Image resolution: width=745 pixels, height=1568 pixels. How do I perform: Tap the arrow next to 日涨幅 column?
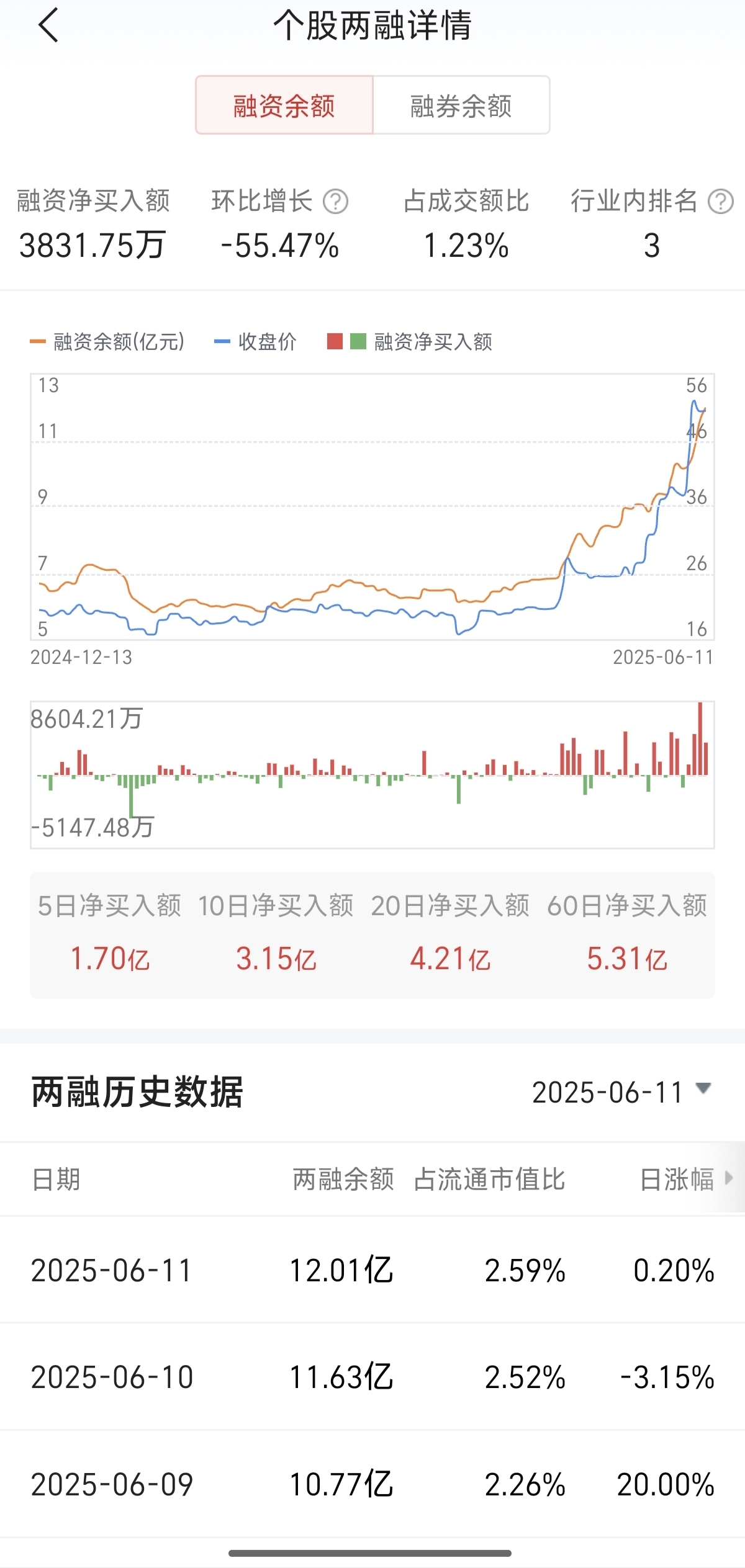pos(729,1178)
